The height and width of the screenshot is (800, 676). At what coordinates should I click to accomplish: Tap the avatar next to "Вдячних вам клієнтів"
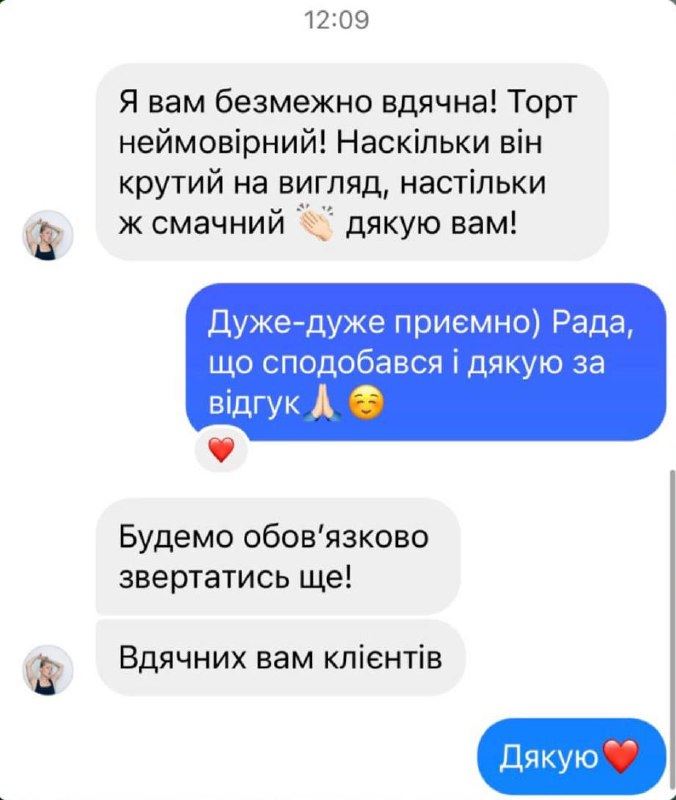[47, 670]
